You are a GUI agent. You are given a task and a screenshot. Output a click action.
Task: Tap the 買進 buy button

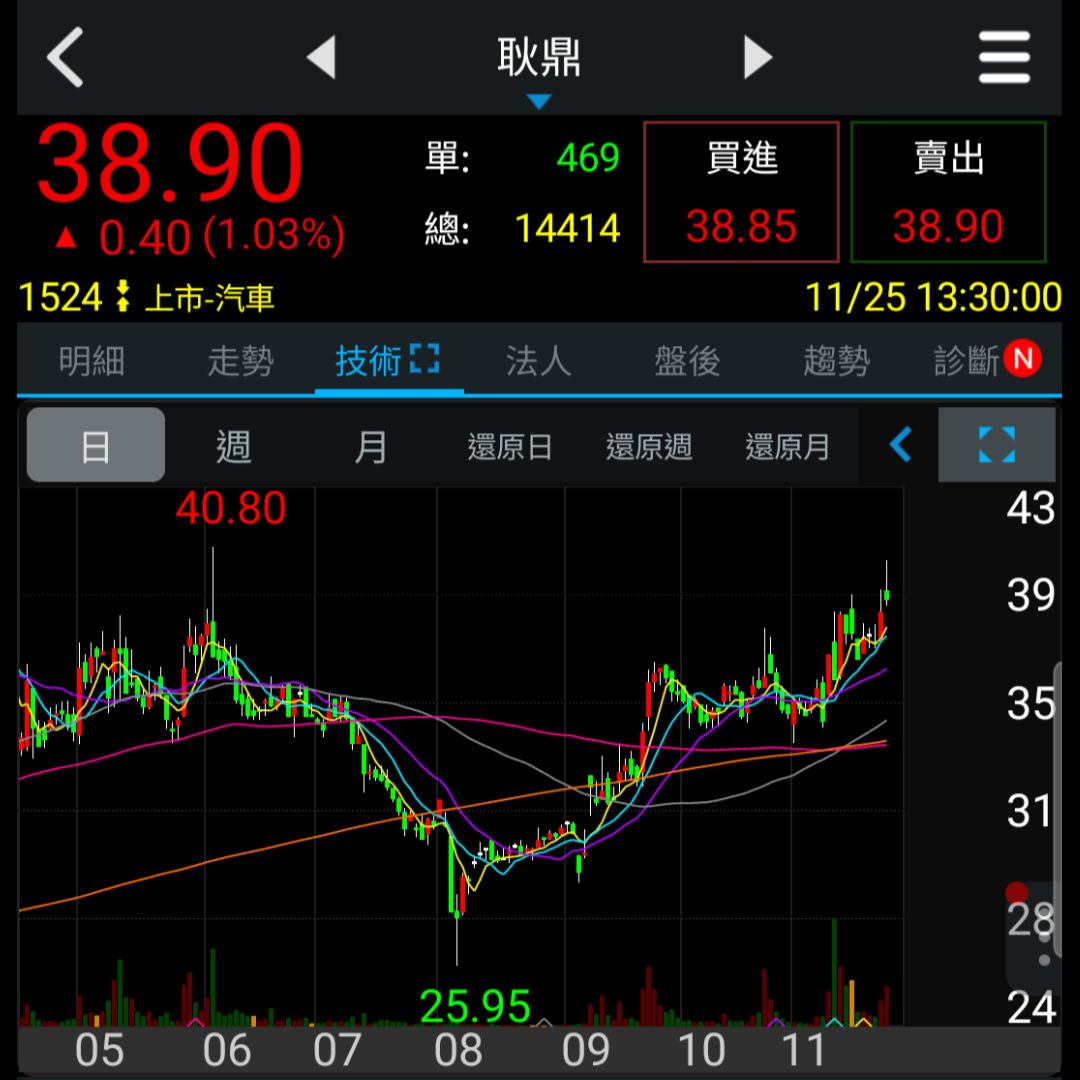point(741,192)
